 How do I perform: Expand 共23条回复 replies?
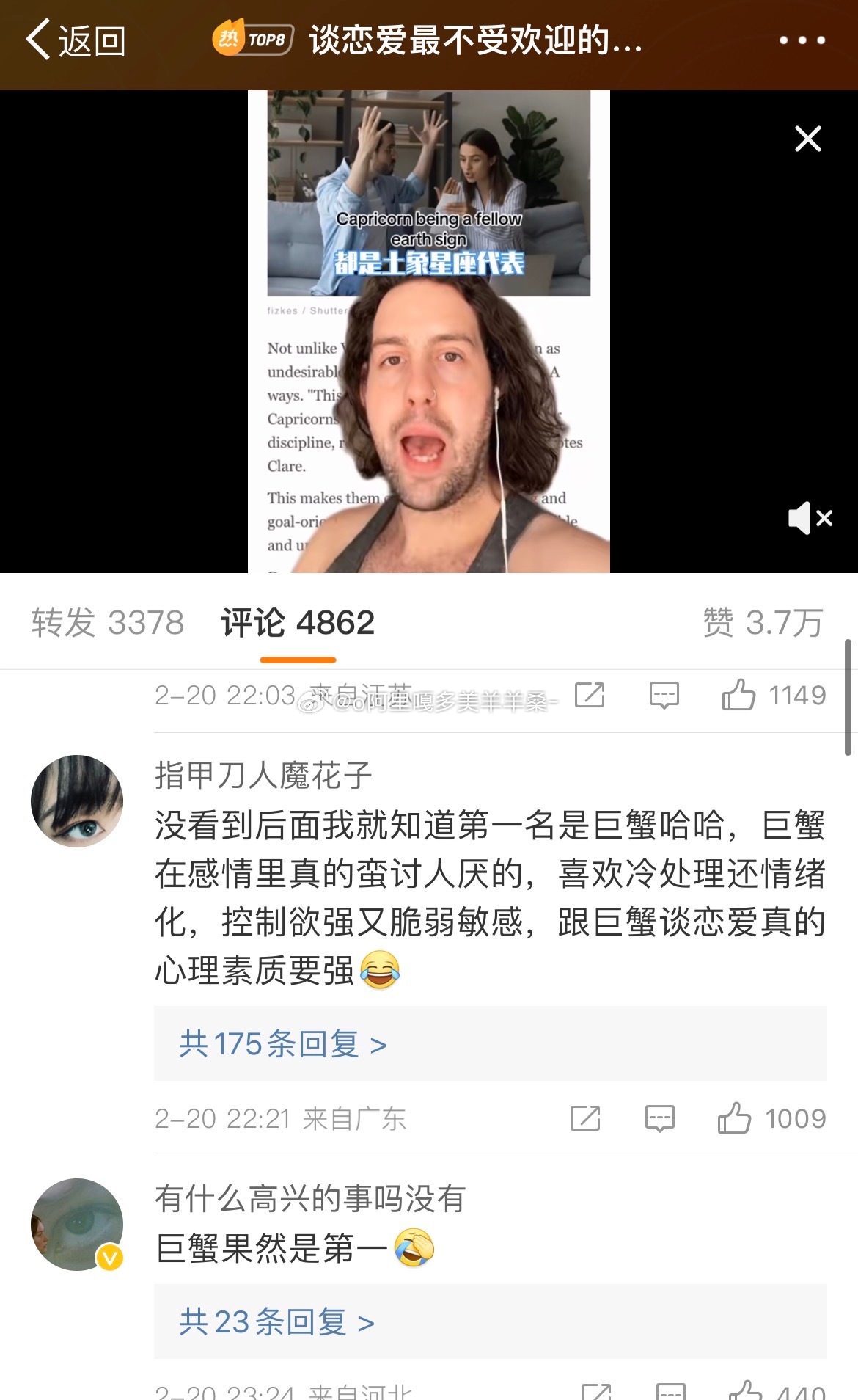pos(276,1321)
